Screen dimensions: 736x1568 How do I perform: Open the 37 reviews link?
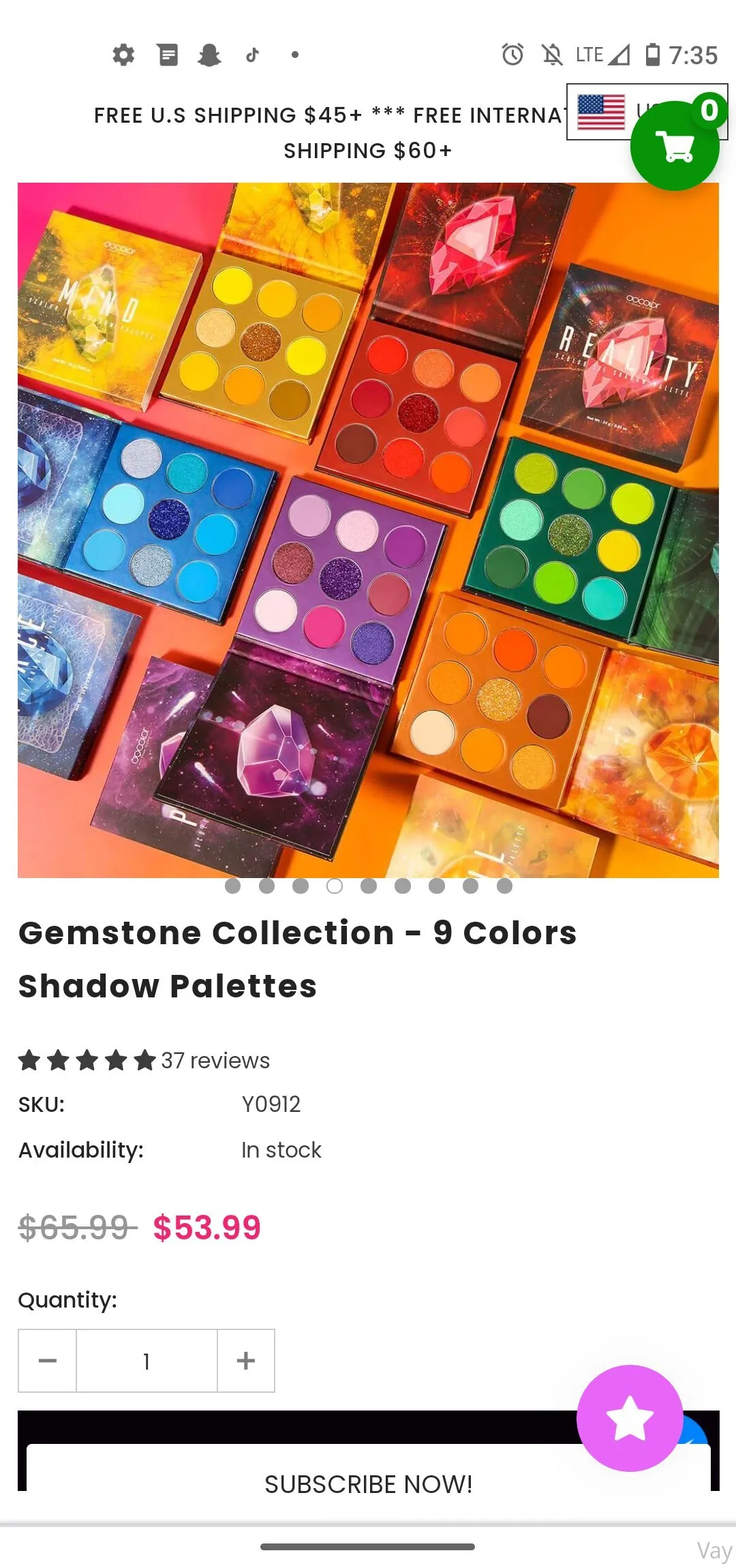(x=215, y=1061)
